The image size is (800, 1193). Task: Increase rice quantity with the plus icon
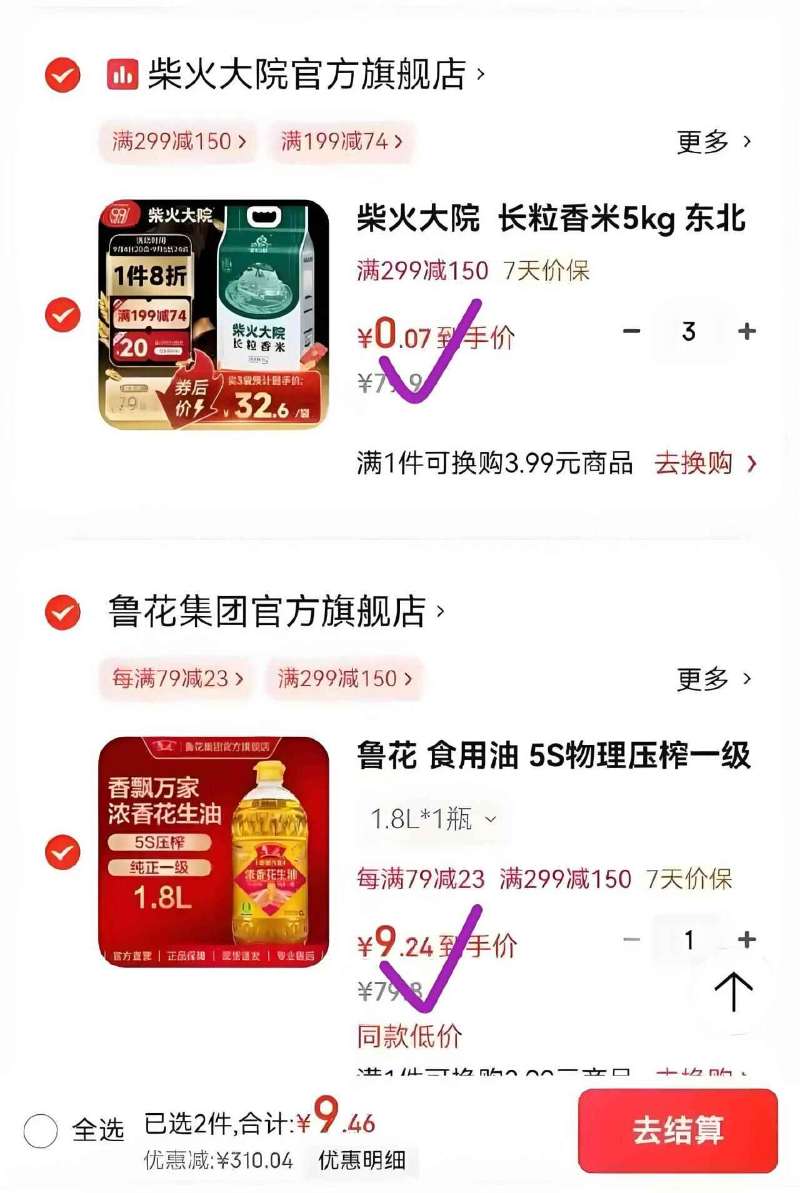(x=748, y=331)
